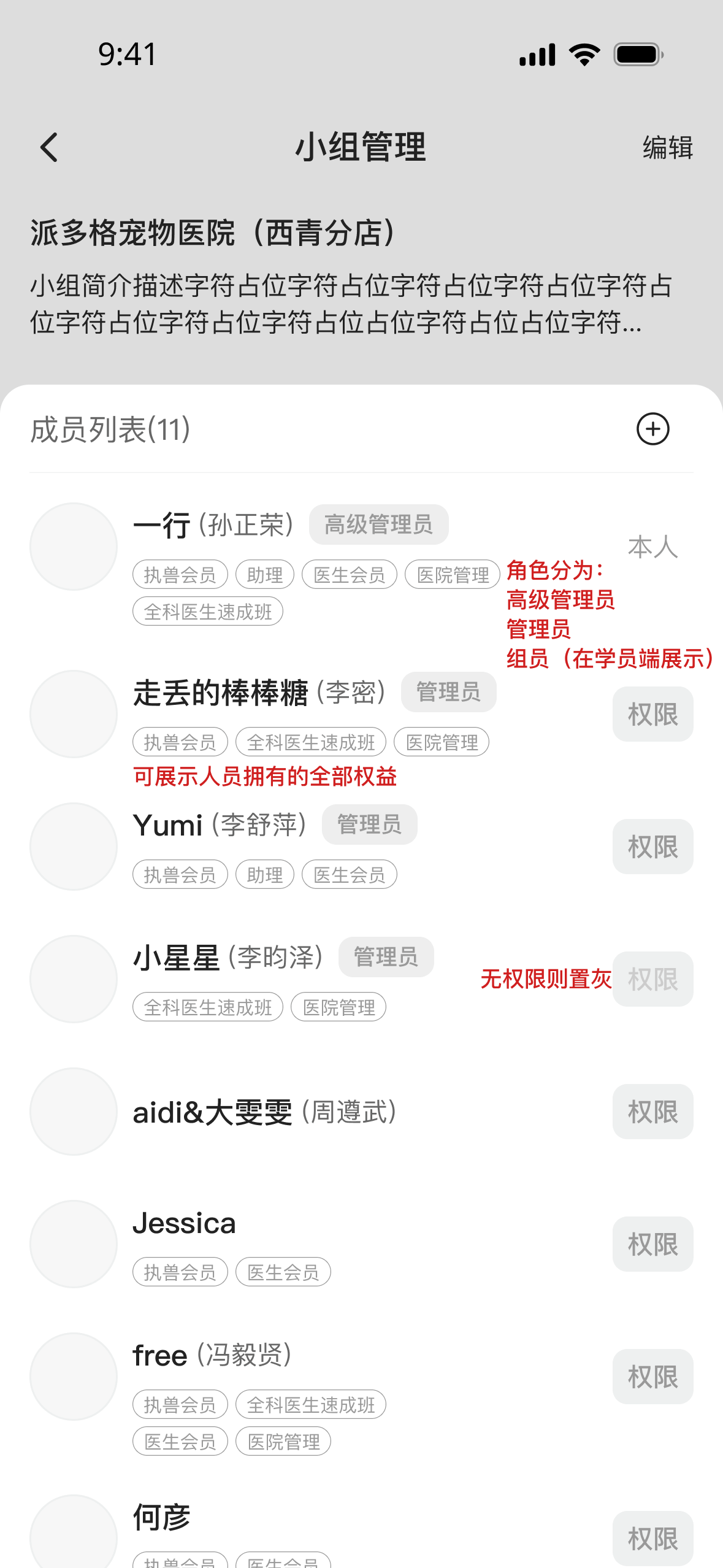Screen dimensions: 723x1568
Task: Open 权限 for 何彦
Action: [652, 1539]
